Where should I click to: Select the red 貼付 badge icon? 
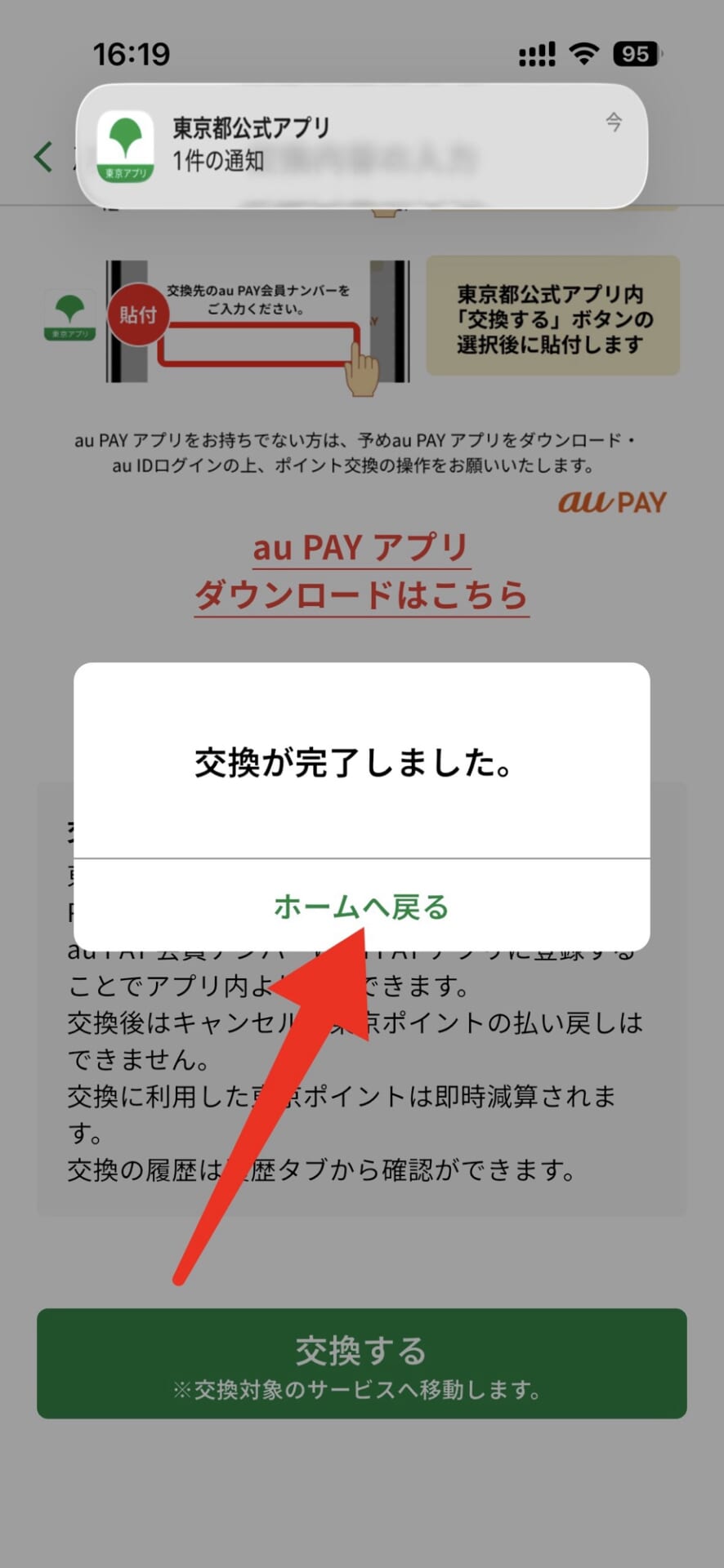[x=139, y=316]
